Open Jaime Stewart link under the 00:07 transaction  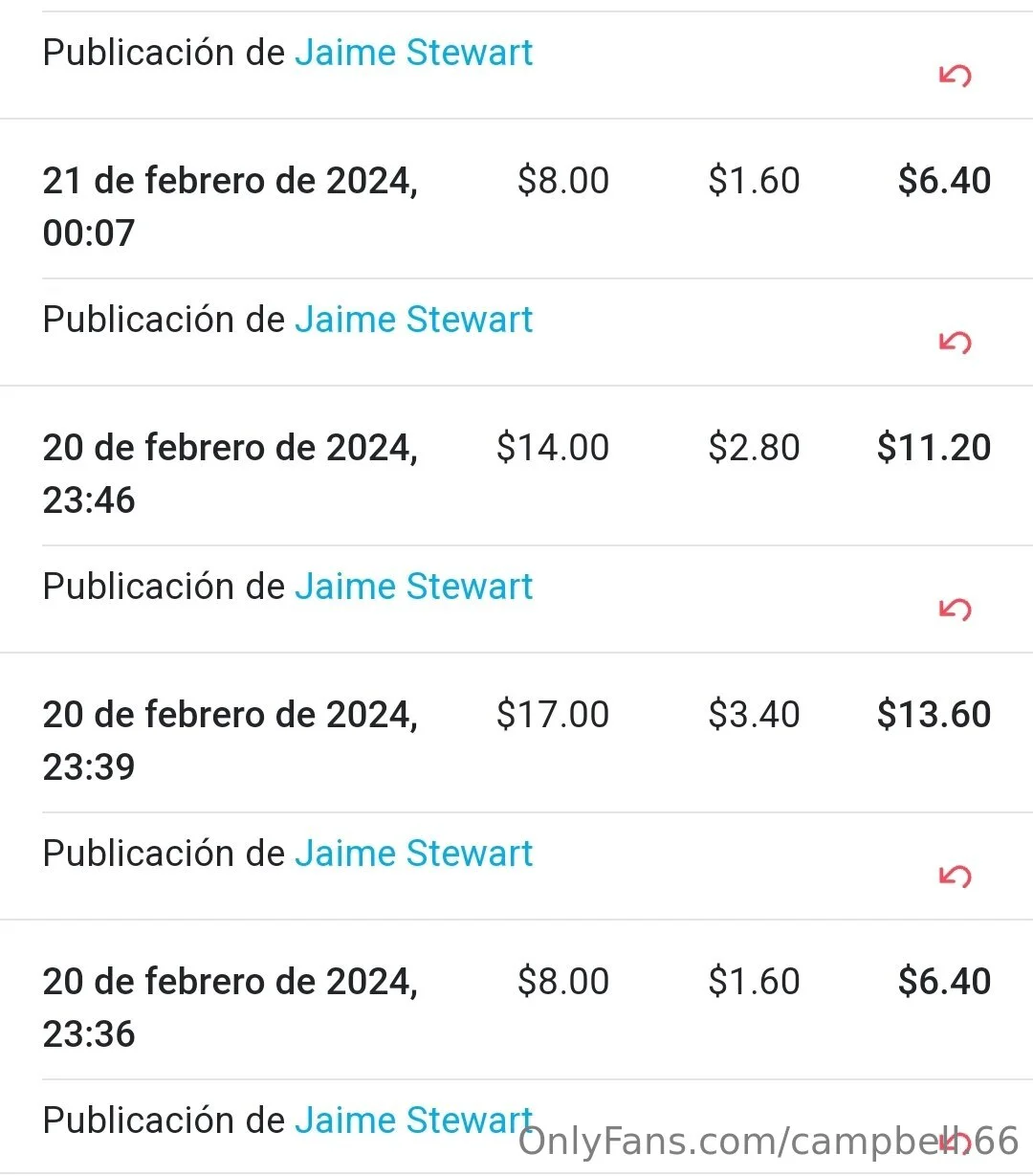(413, 320)
